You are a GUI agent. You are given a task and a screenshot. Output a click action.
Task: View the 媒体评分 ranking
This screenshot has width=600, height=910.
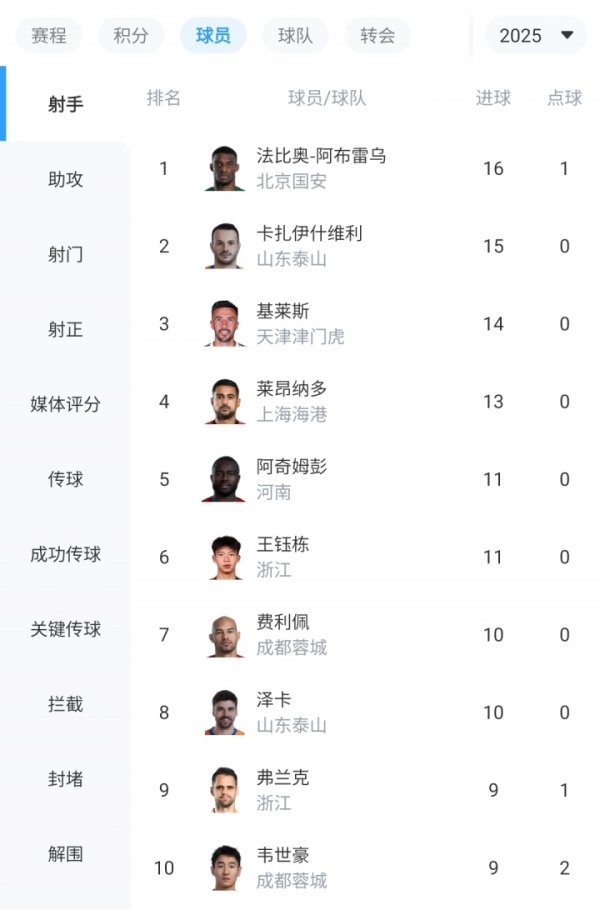(66, 405)
